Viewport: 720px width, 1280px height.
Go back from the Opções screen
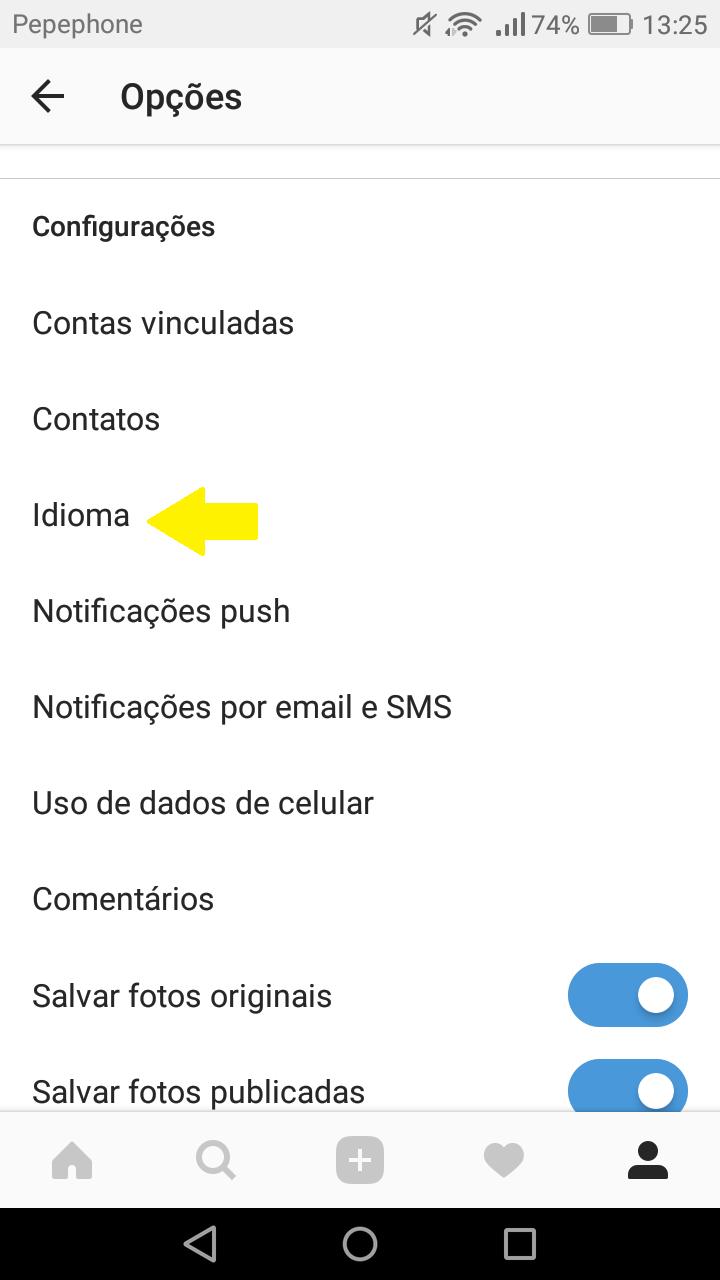coord(47,96)
